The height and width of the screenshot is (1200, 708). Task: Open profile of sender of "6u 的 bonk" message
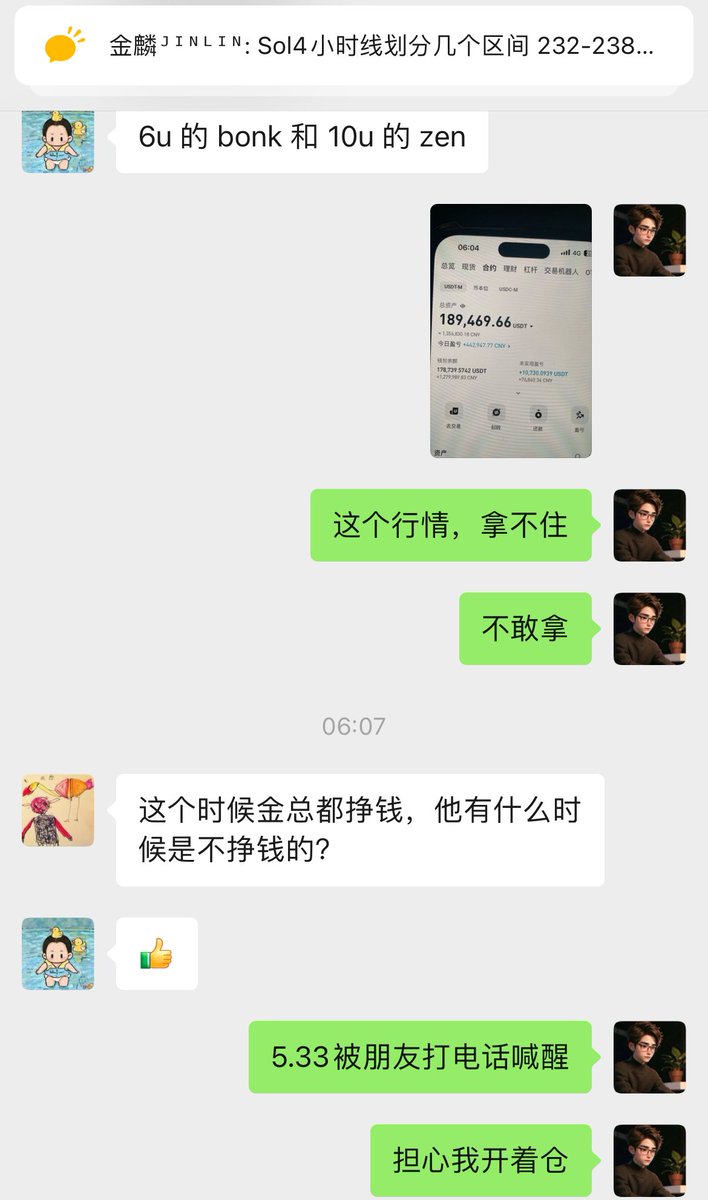tap(58, 138)
